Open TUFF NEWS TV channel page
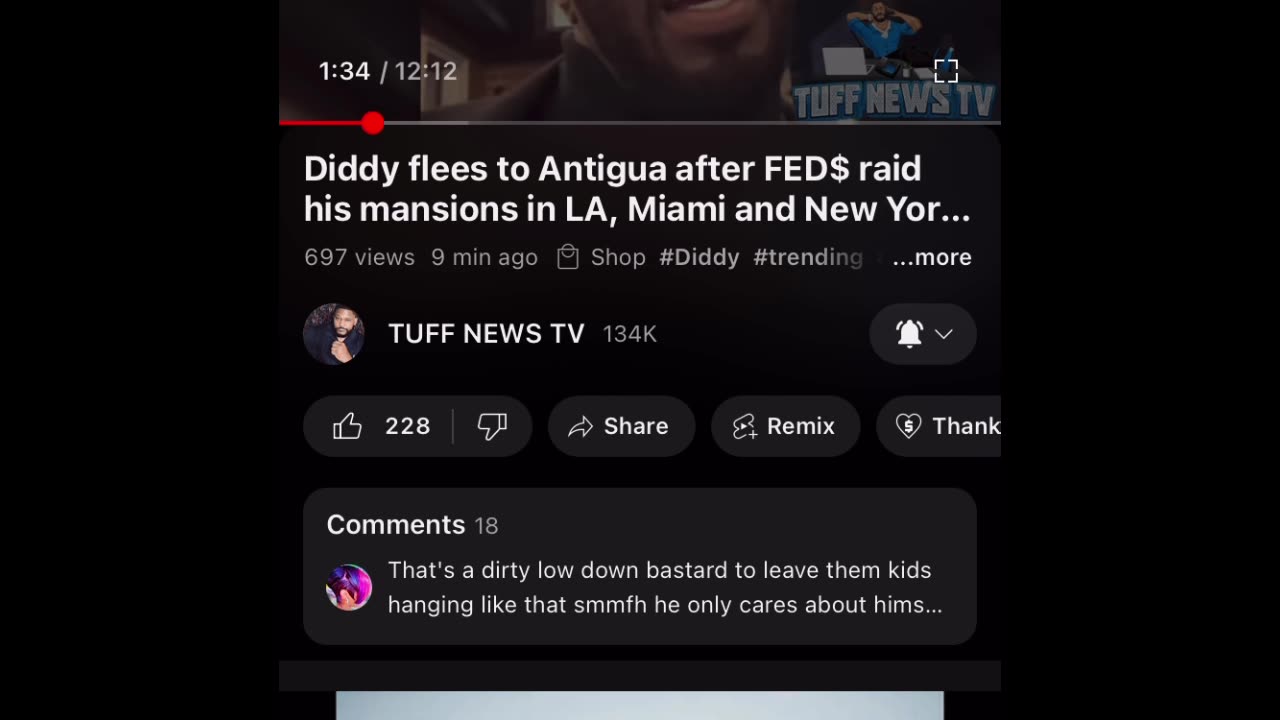 486,334
